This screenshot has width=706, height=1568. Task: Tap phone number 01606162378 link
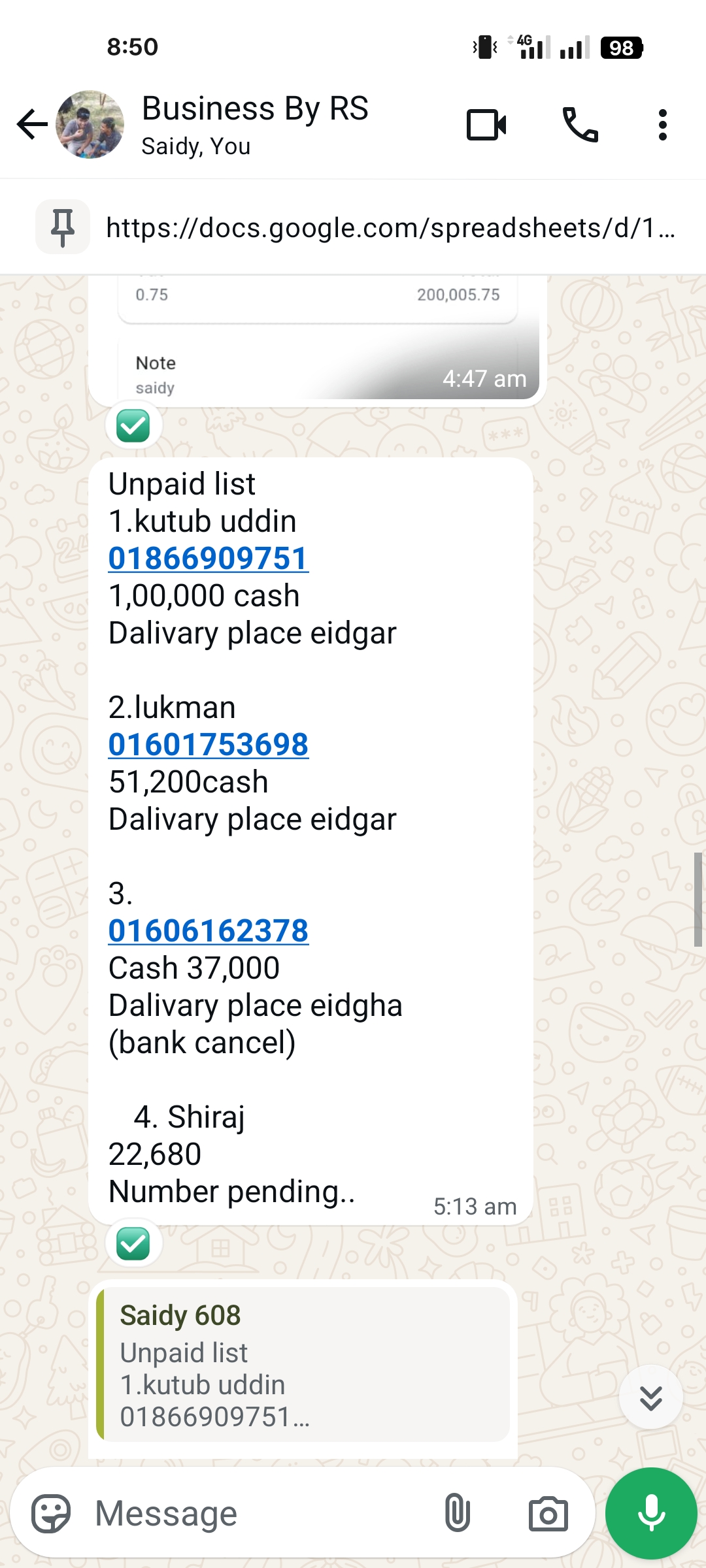tap(208, 931)
